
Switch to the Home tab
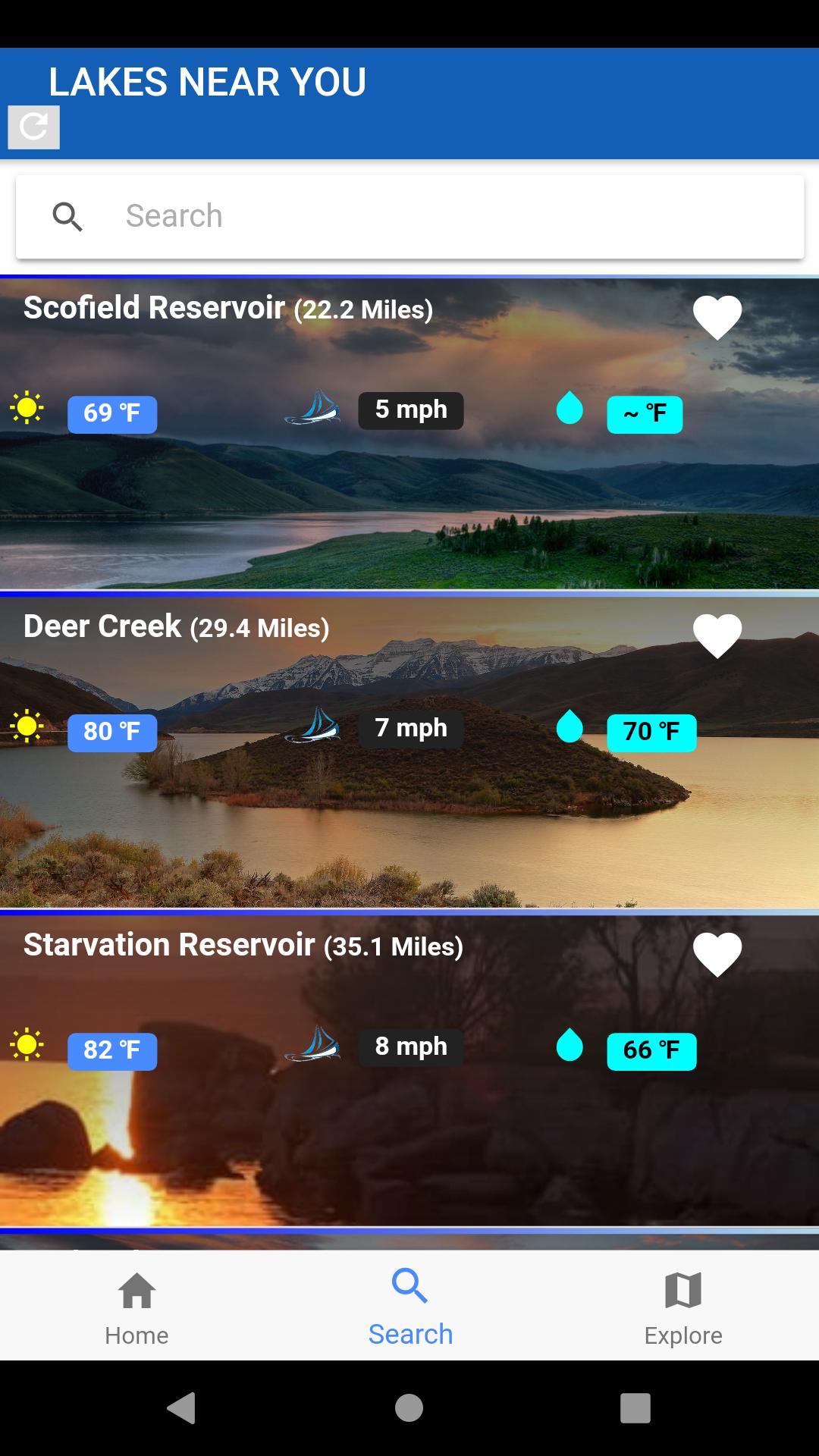pyautogui.click(x=136, y=1306)
